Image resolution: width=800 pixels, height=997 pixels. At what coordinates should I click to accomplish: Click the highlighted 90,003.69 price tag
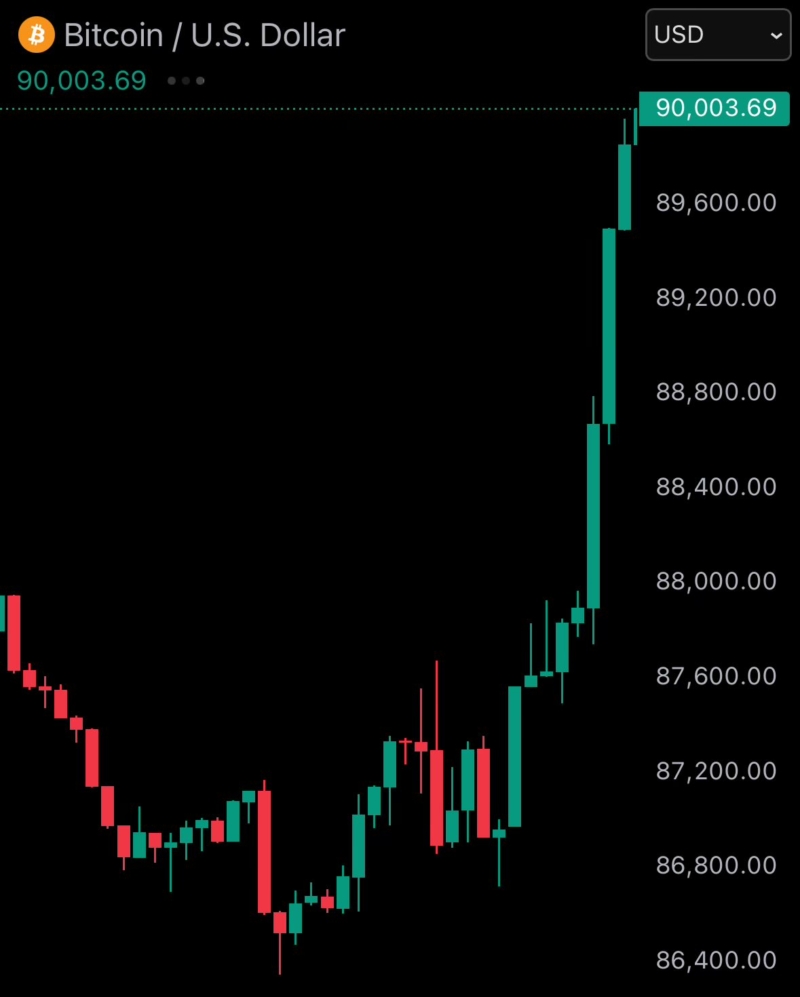point(715,109)
